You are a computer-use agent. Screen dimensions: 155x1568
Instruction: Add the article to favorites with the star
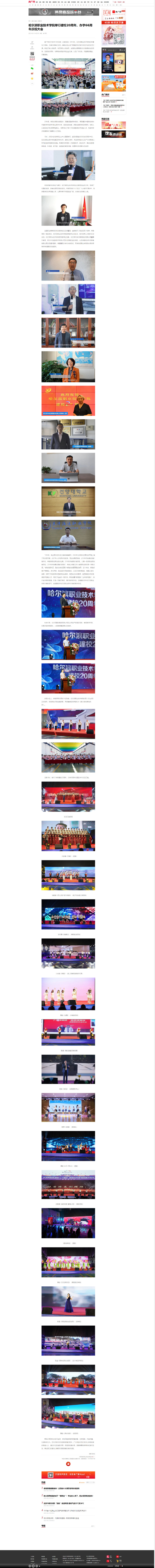pos(32,79)
